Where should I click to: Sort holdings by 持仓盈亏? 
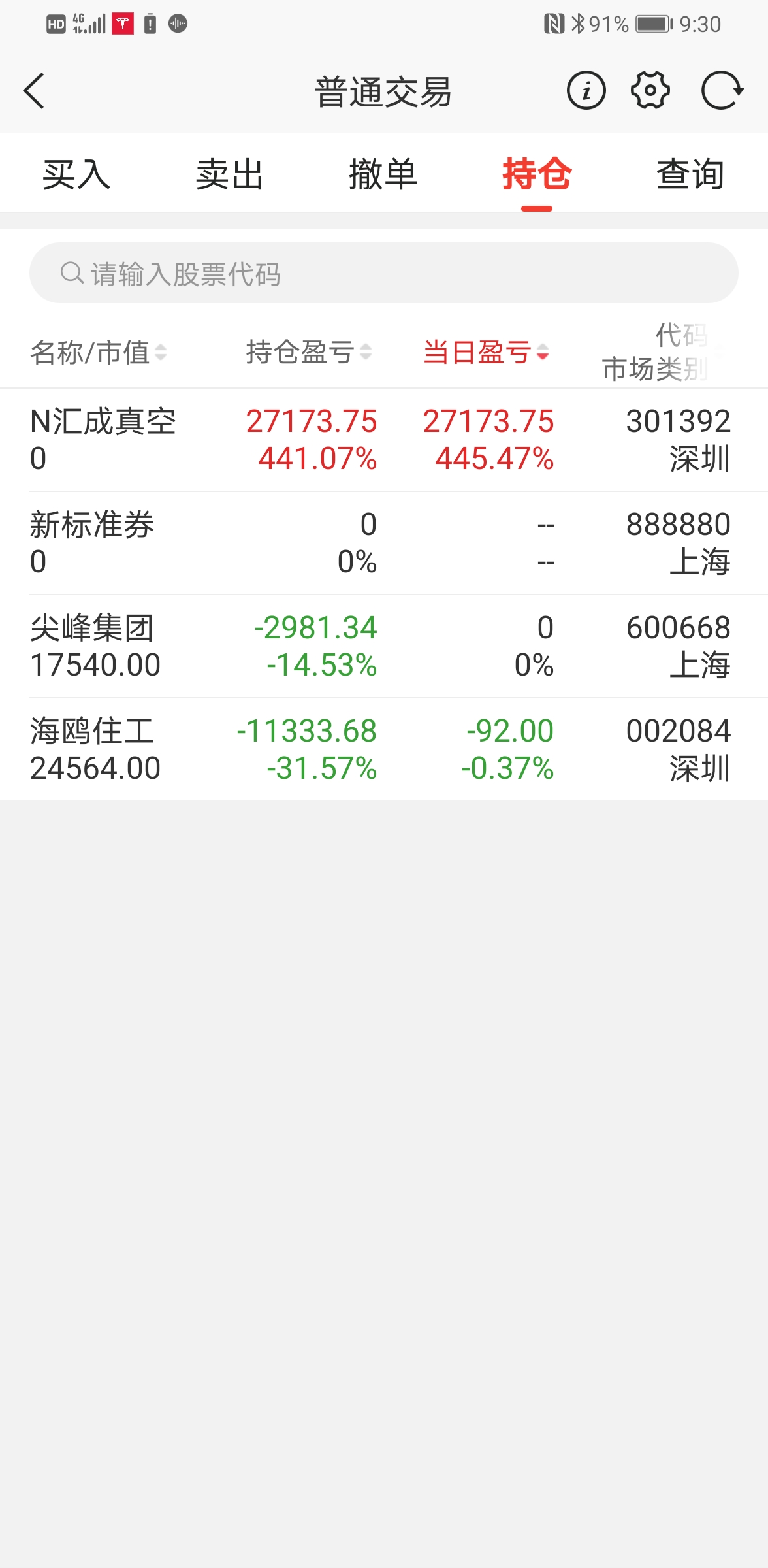tap(308, 353)
